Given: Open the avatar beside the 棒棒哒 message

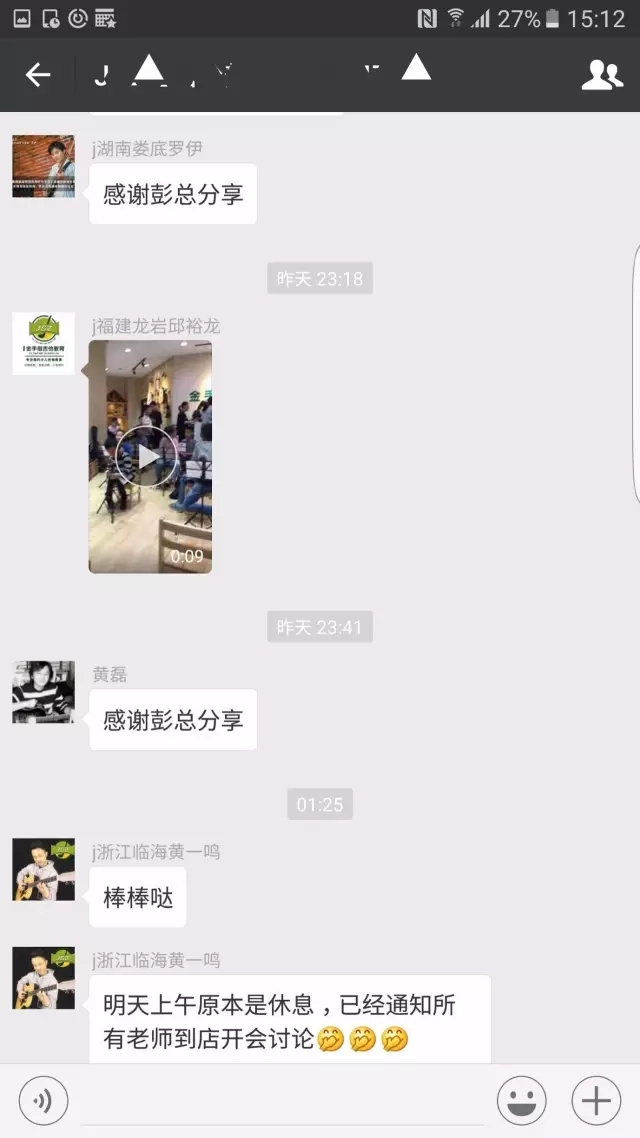Looking at the screenshot, I should (x=43, y=870).
